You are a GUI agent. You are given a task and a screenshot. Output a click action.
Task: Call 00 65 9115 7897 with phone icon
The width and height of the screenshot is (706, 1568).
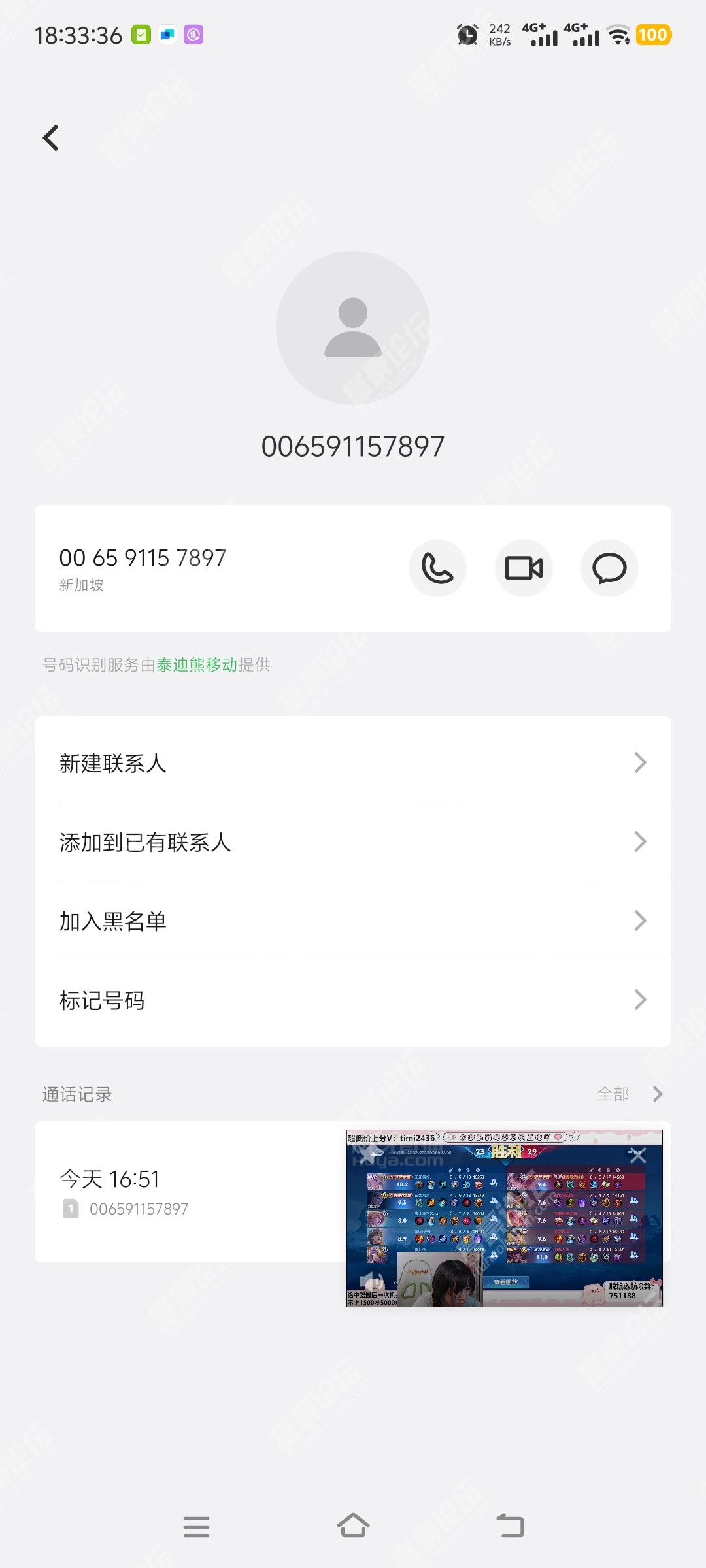437,568
